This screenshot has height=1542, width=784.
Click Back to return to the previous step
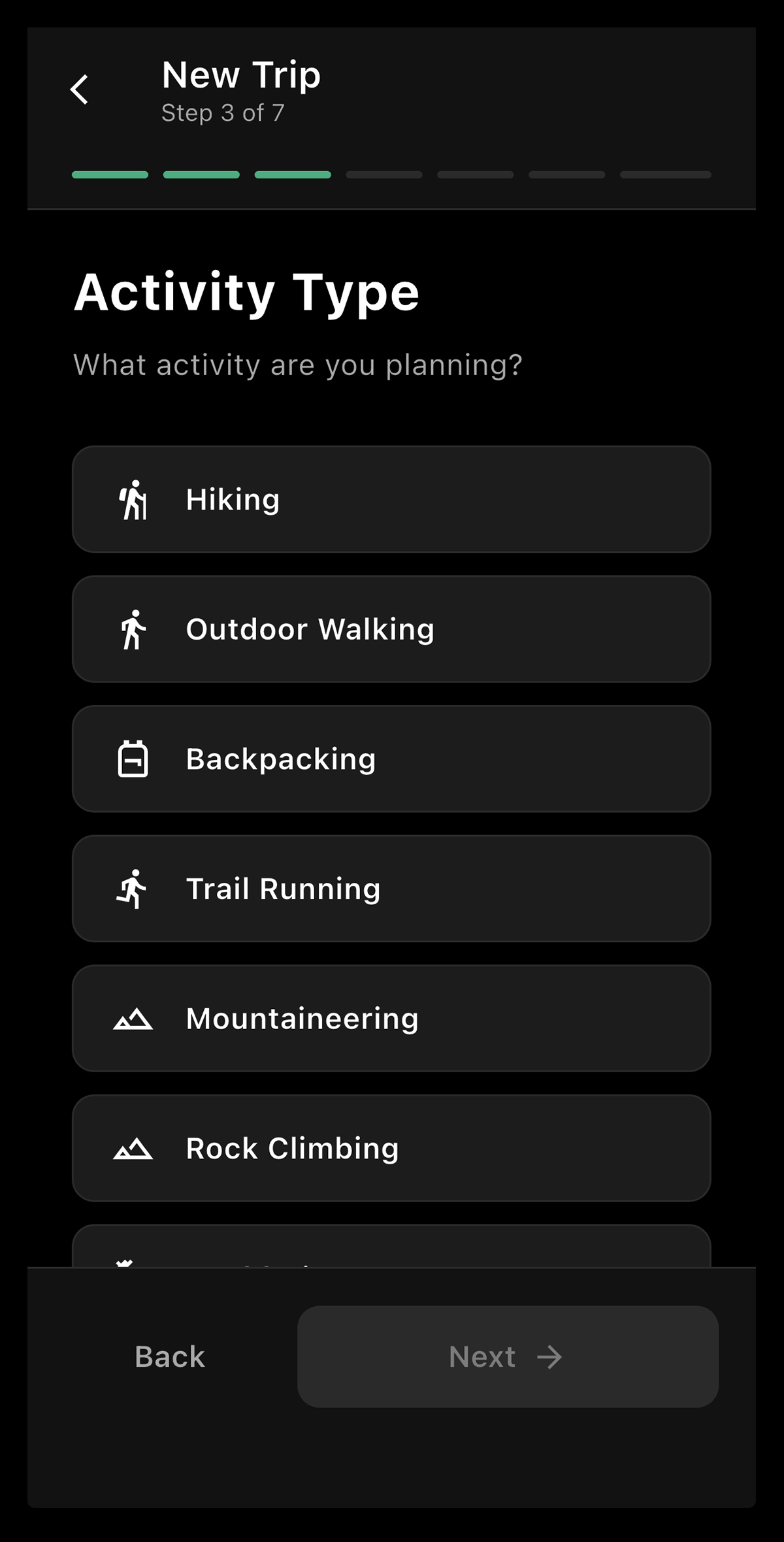(x=169, y=1356)
